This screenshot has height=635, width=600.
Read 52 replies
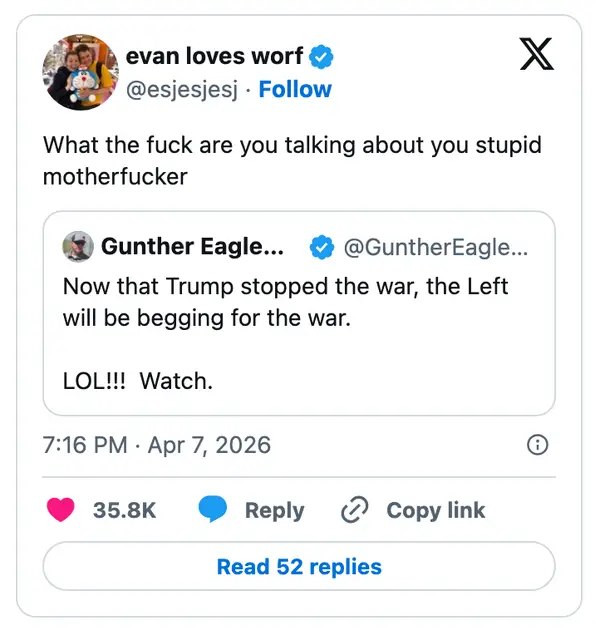[298, 567]
